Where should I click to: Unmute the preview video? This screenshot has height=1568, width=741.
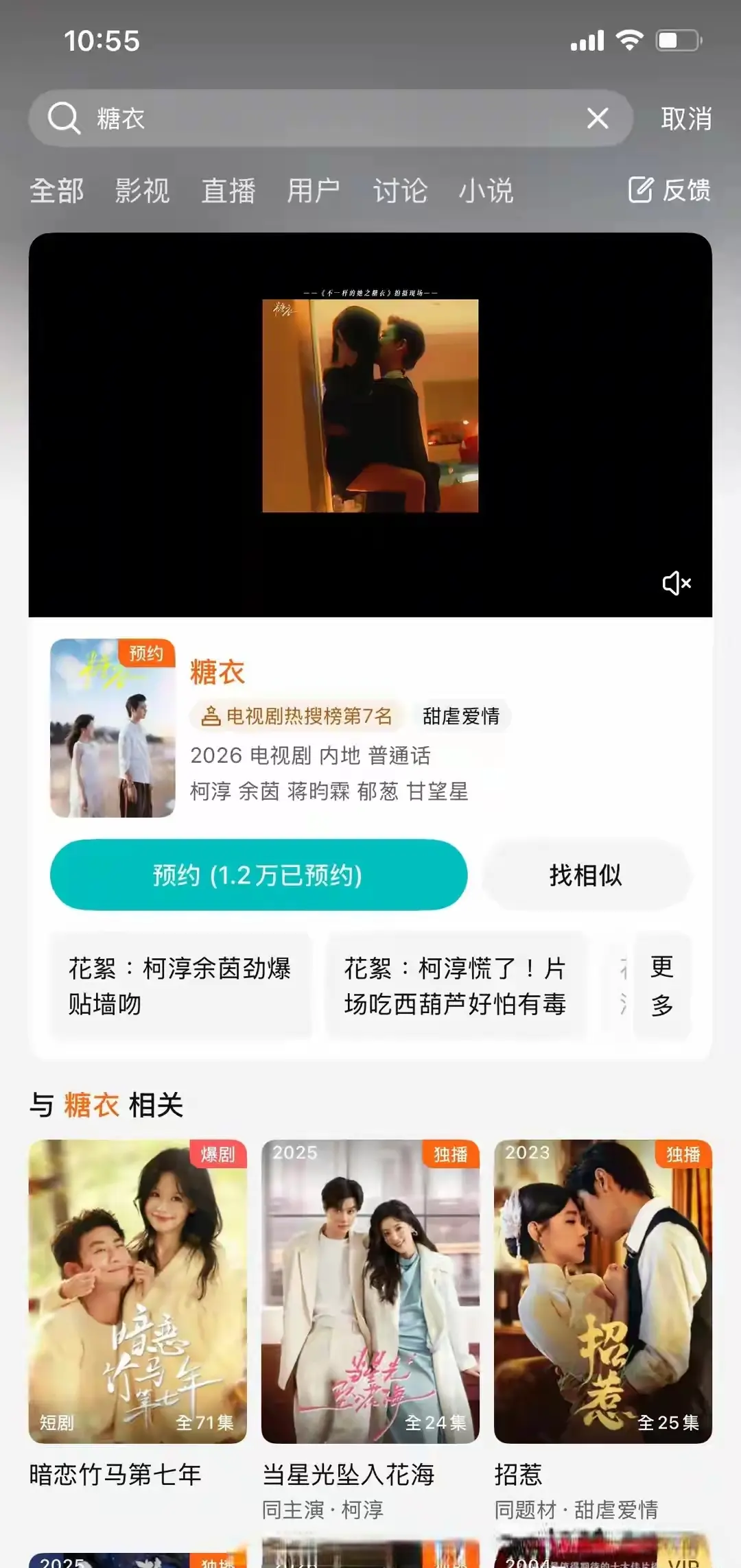(677, 583)
